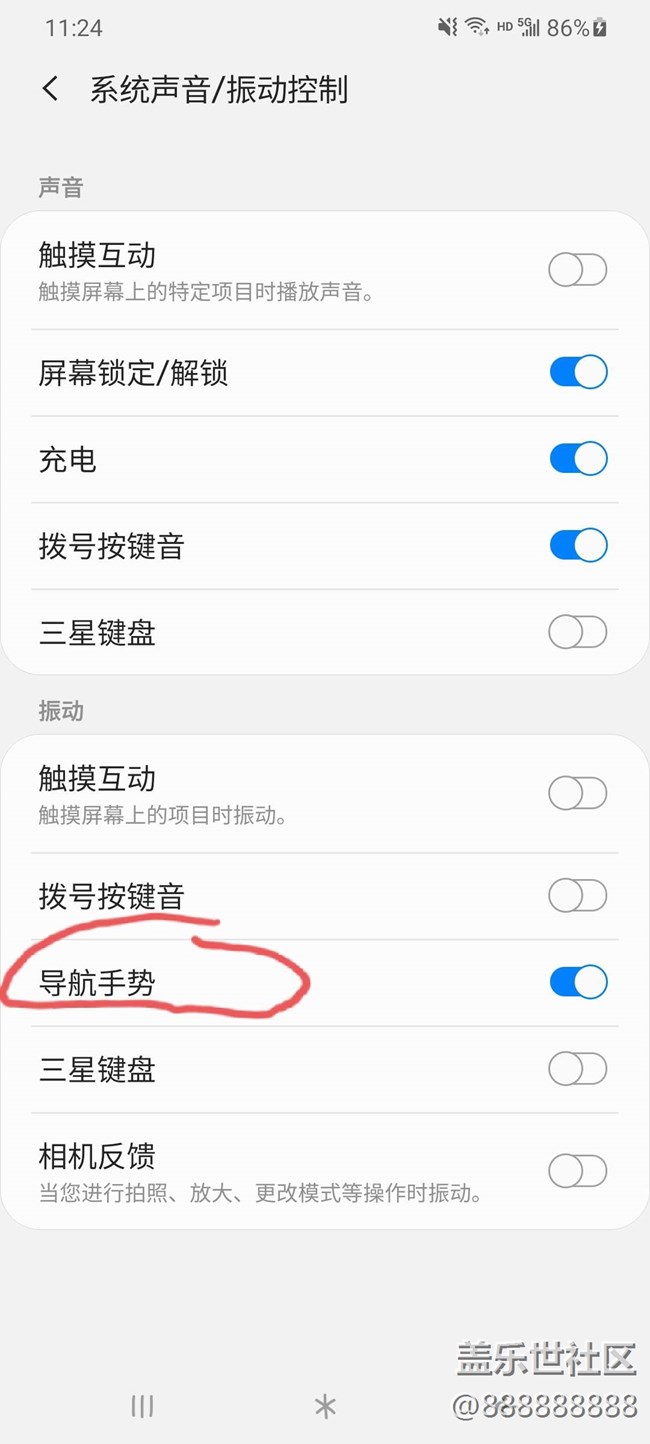Turn on 拨号按键音 vibration under 振动

click(x=578, y=896)
